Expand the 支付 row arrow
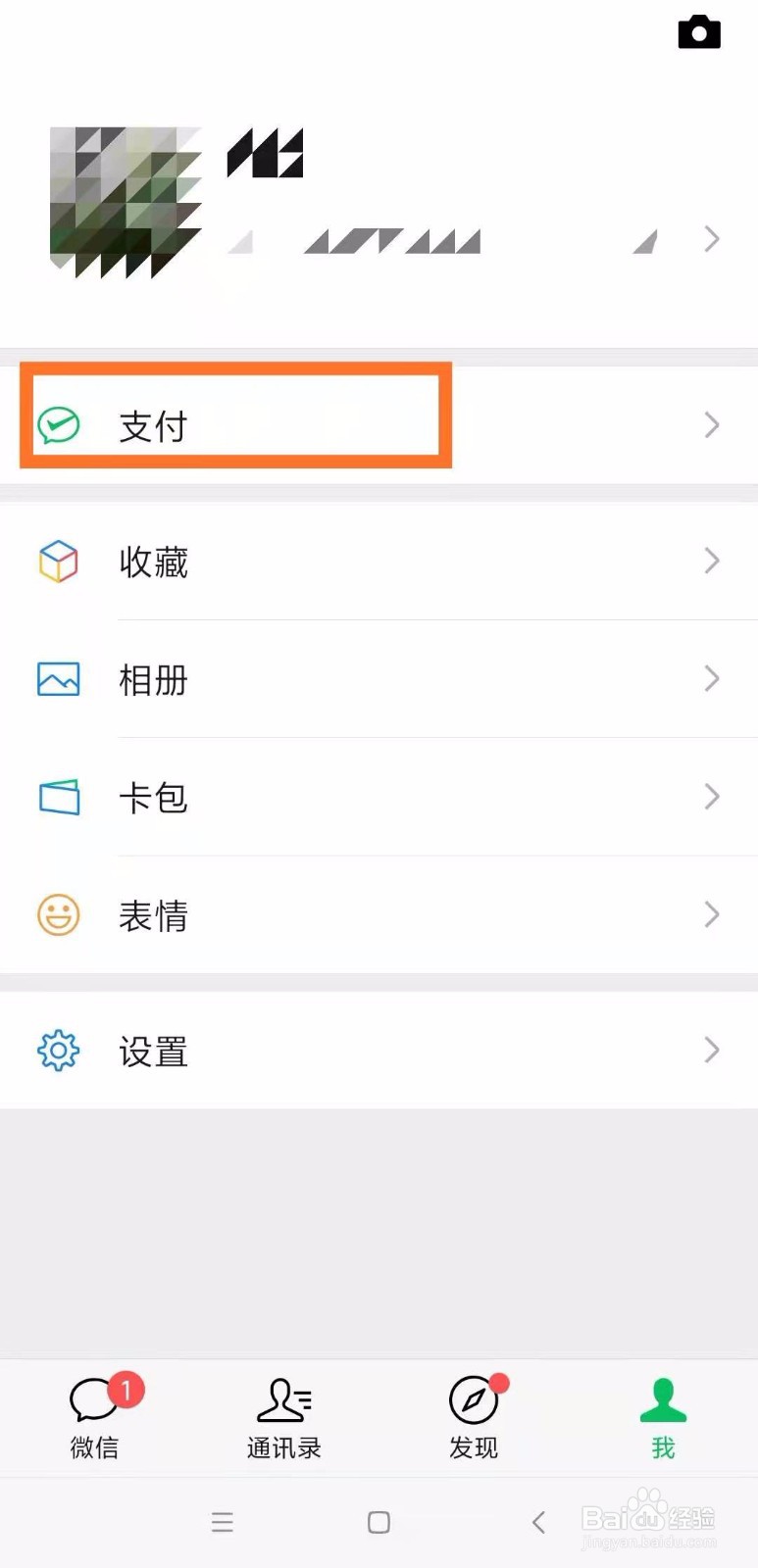758x1568 pixels. pos(712,424)
